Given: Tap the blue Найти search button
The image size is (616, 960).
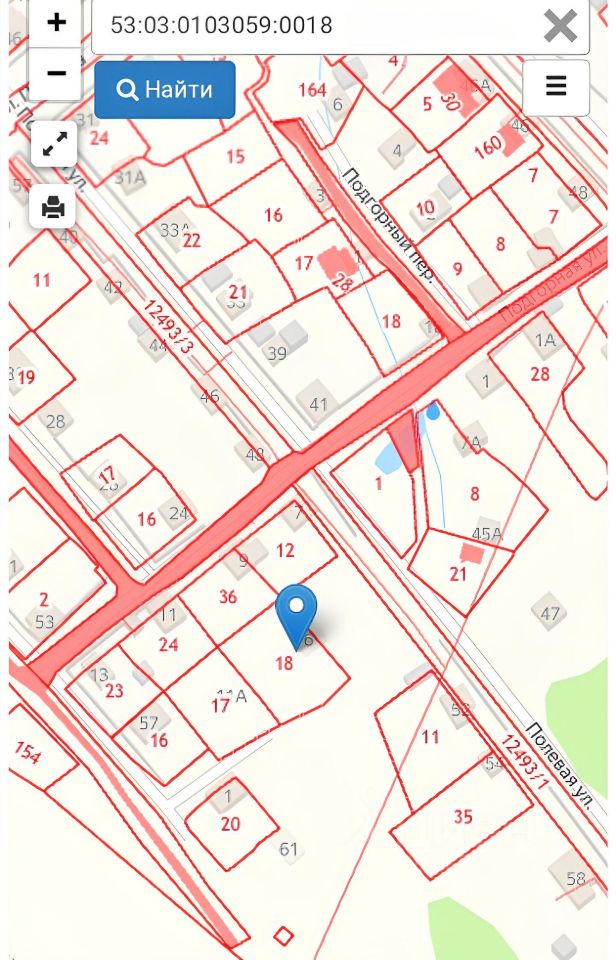Looking at the screenshot, I should [x=165, y=90].
